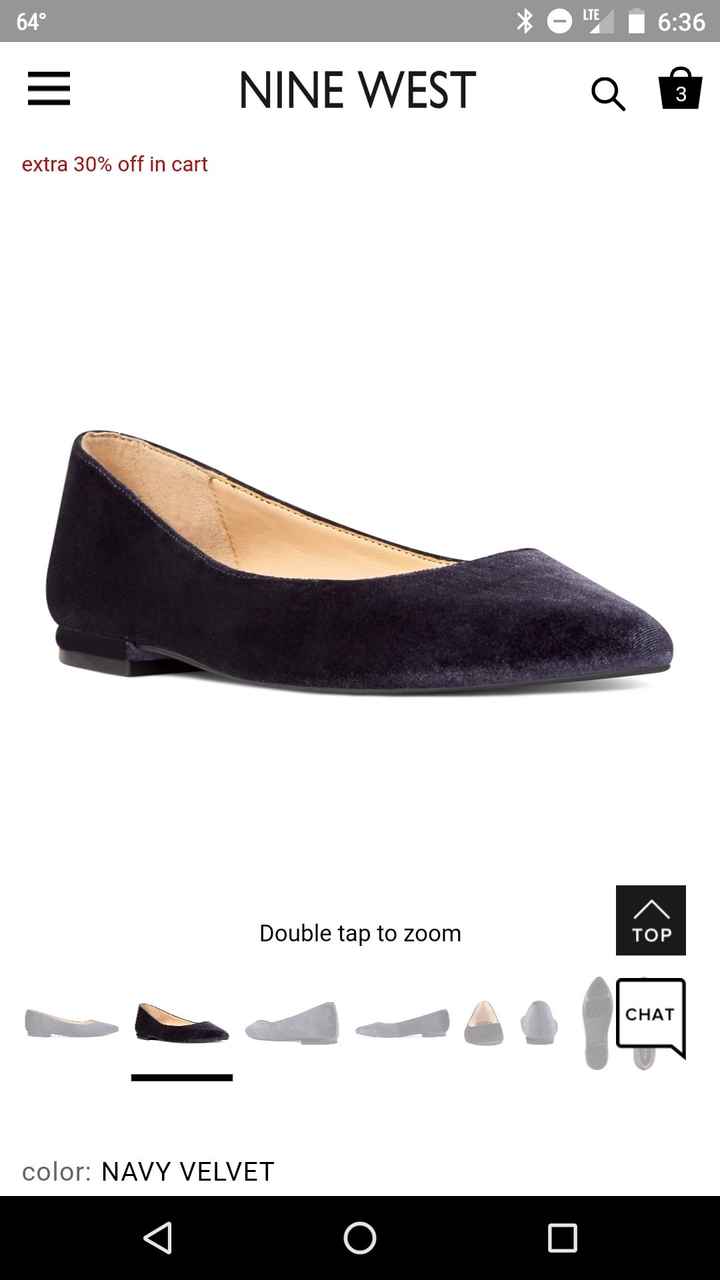Viewport: 720px width, 1280px height.
Task: Tap the main product shoe image
Action: (x=360, y=560)
